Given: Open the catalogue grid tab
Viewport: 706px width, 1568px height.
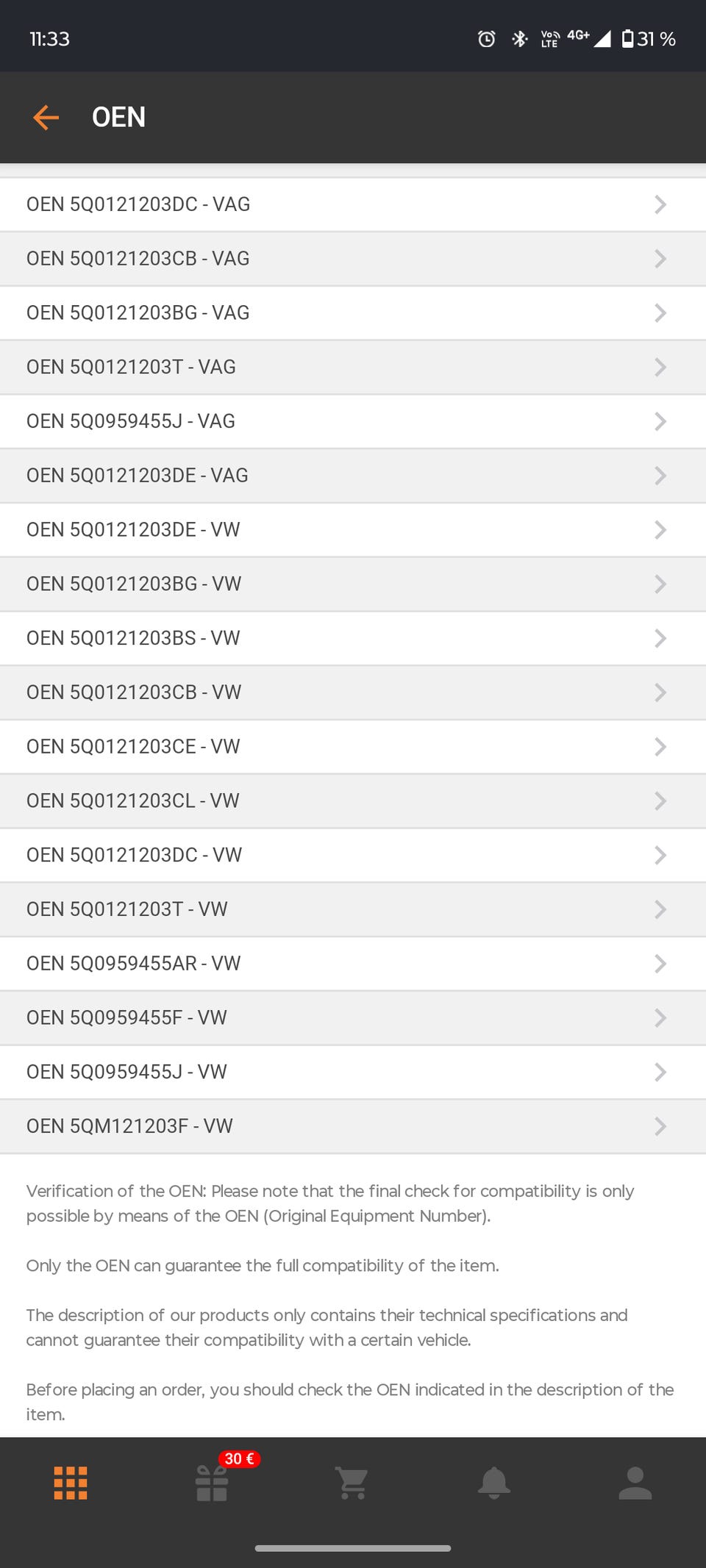Looking at the screenshot, I should pos(71,1483).
